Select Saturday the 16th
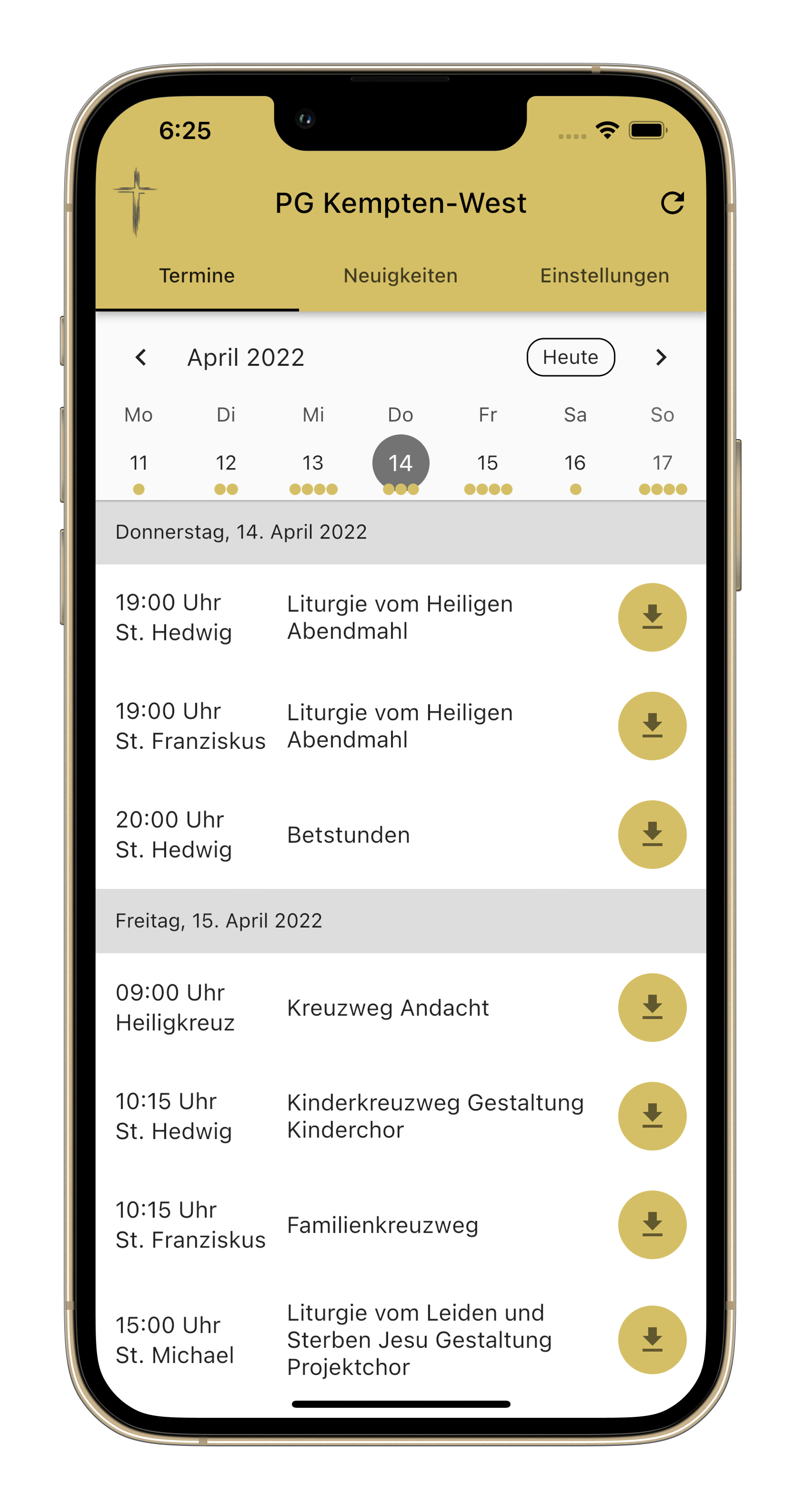The image size is (801, 1512). click(x=575, y=462)
